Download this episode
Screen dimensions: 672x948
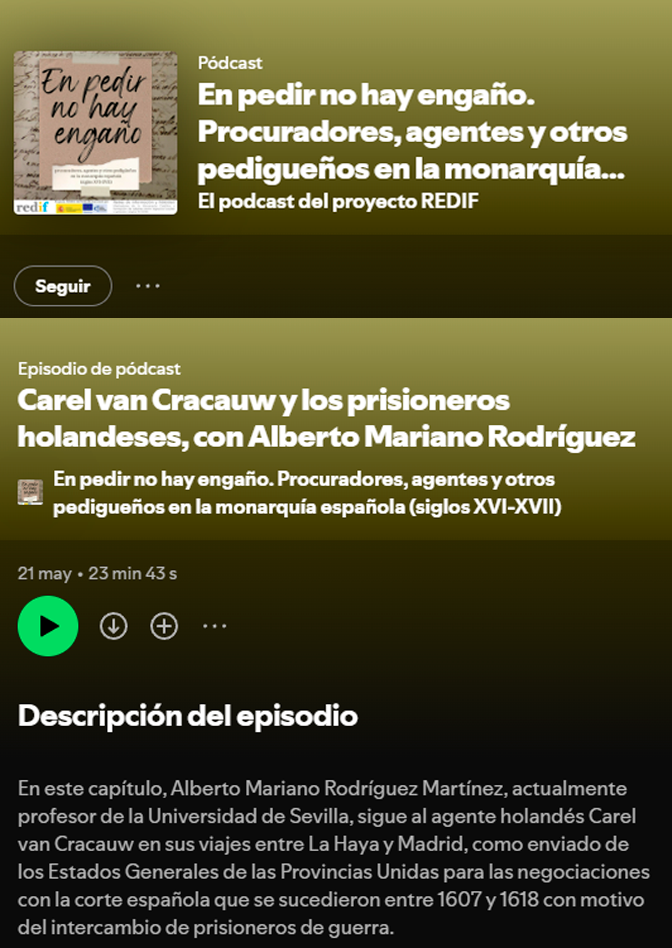click(114, 626)
